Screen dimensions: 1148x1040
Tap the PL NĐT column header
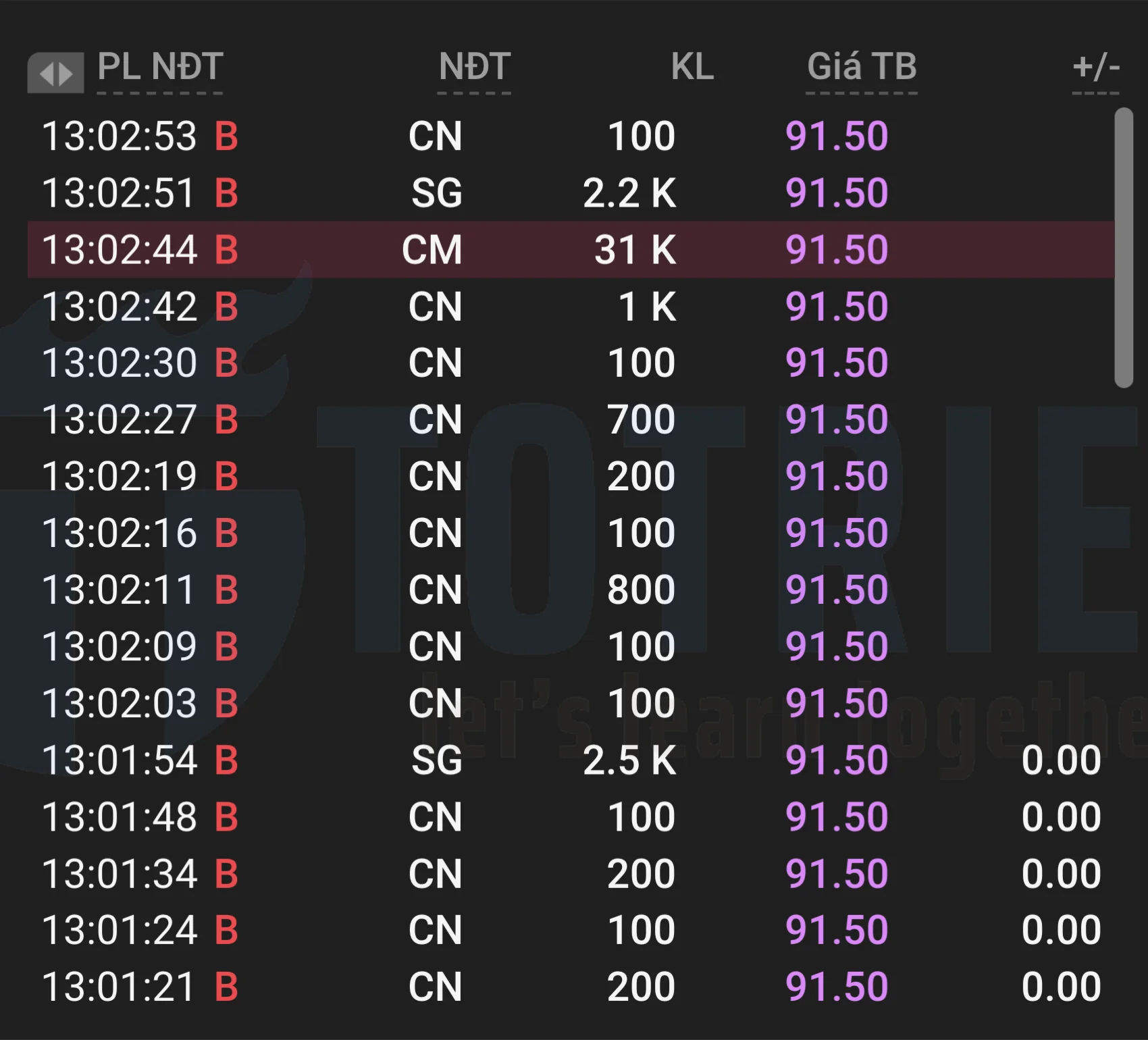point(160,68)
